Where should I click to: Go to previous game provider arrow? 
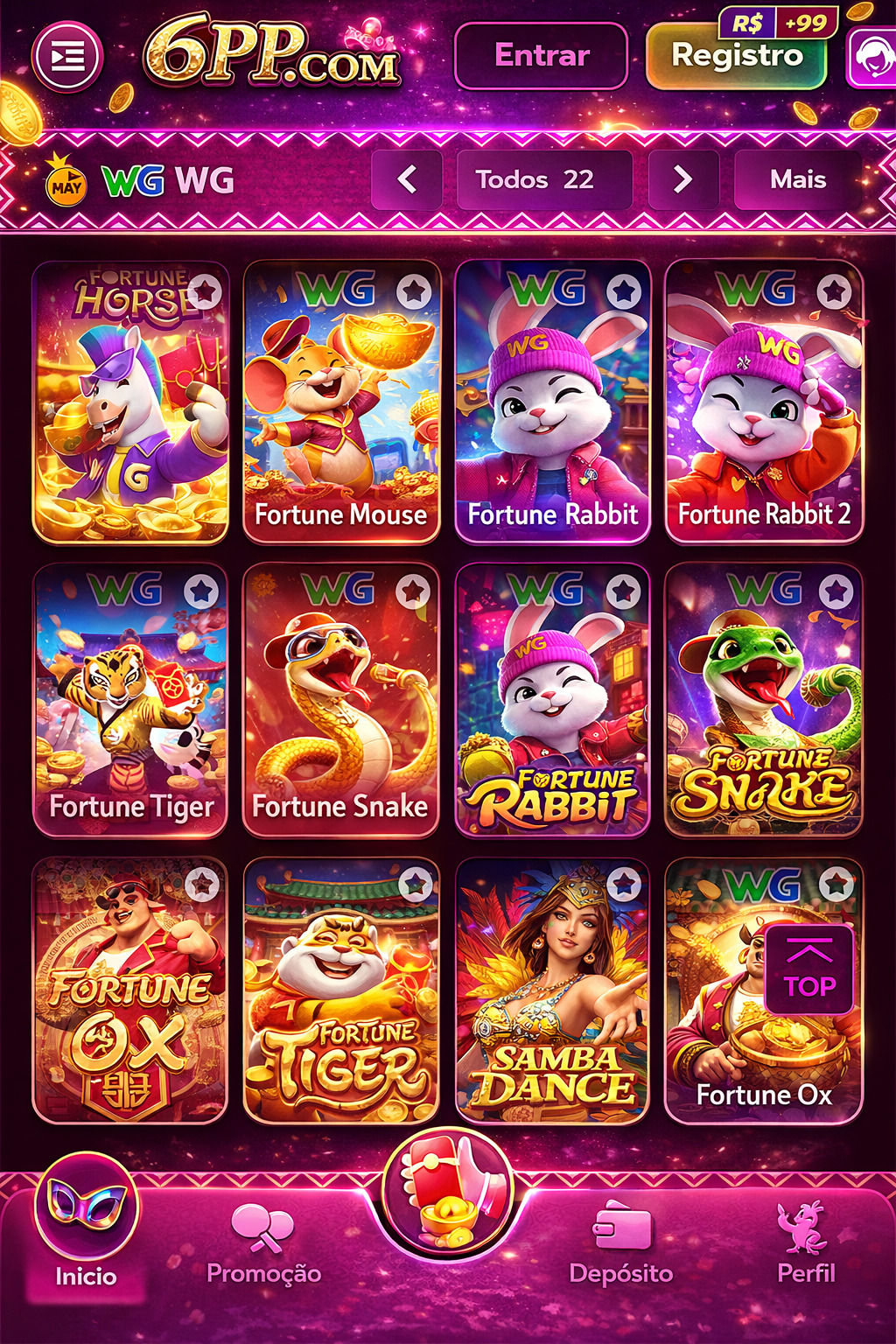pyautogui.click(x=406, y=180)
